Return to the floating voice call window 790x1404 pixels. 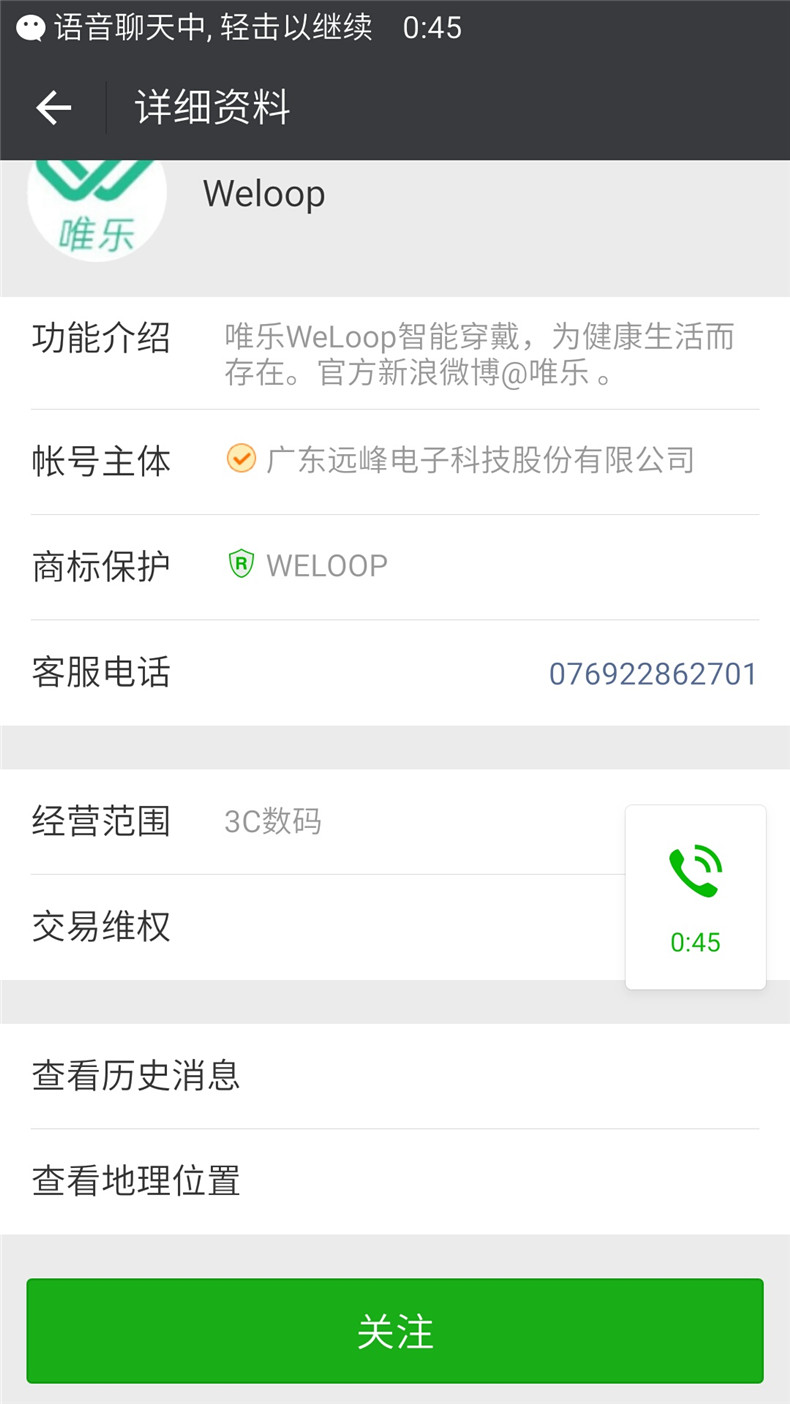[695, 897]
